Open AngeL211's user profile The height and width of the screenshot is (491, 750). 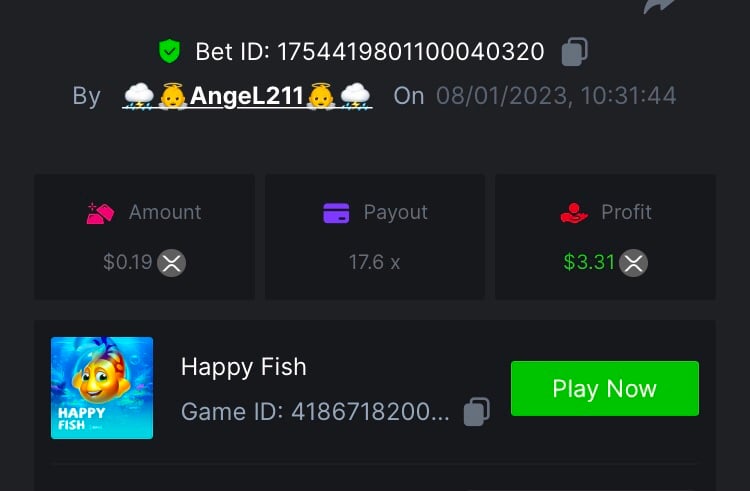tap(247, 96)
